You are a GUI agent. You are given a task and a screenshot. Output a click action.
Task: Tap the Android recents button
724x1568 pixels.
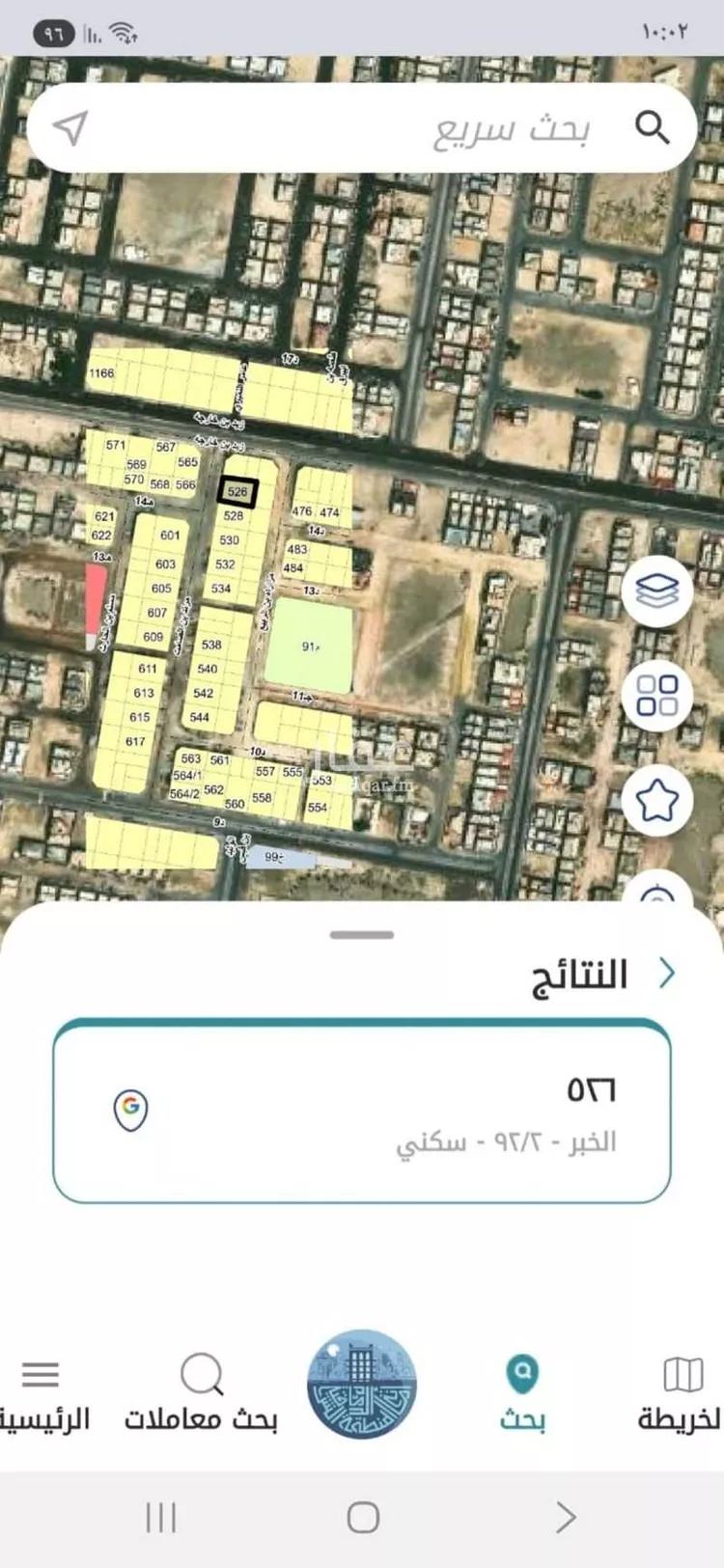point(159,1518)
